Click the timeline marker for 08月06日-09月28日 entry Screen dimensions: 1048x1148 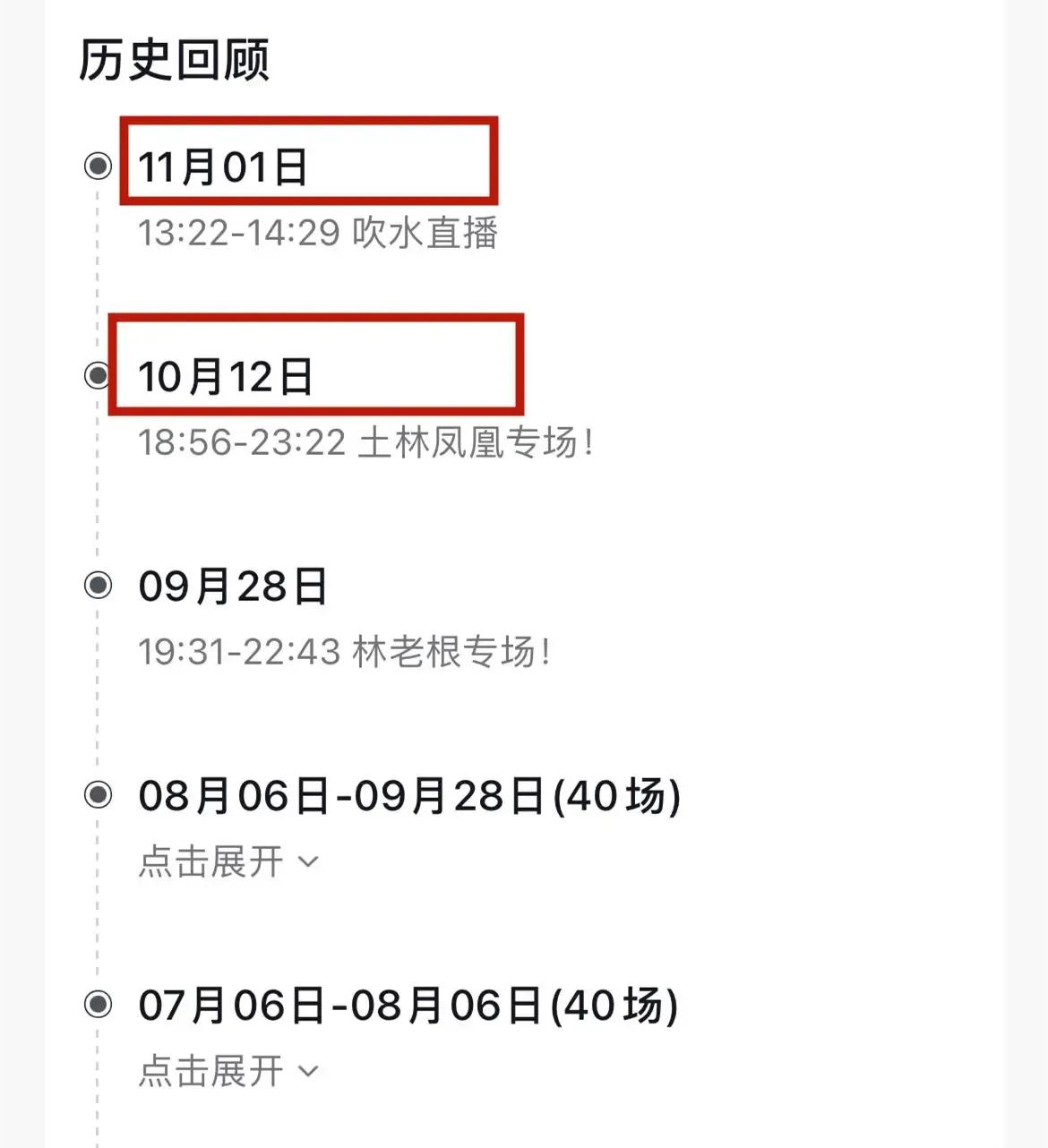tap(97, 796)
